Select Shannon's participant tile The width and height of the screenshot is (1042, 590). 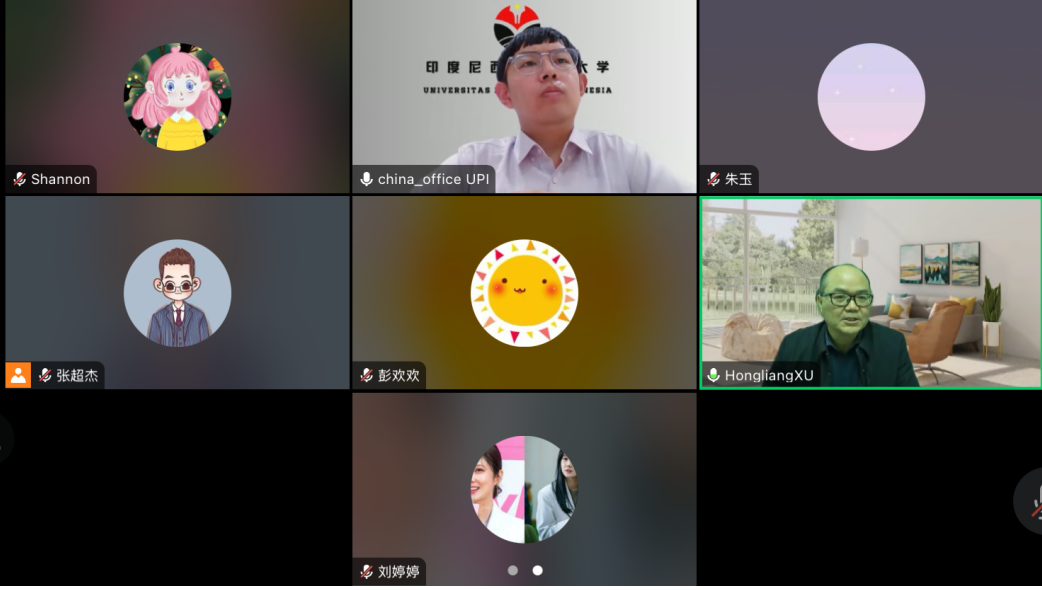[177, 96]
